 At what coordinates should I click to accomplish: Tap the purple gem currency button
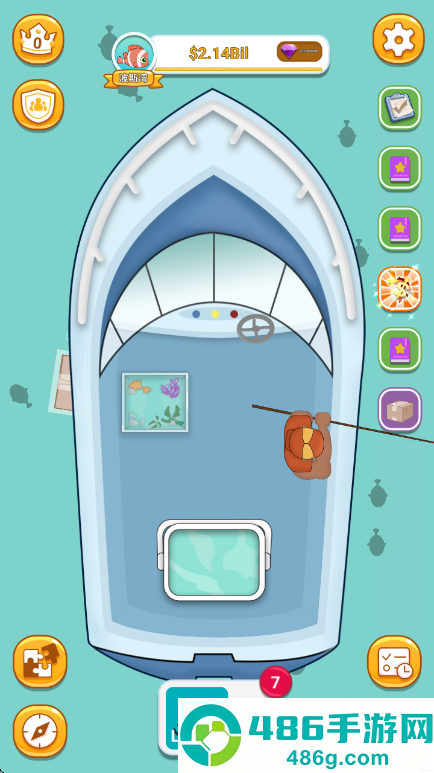click(x=299, y=51)
